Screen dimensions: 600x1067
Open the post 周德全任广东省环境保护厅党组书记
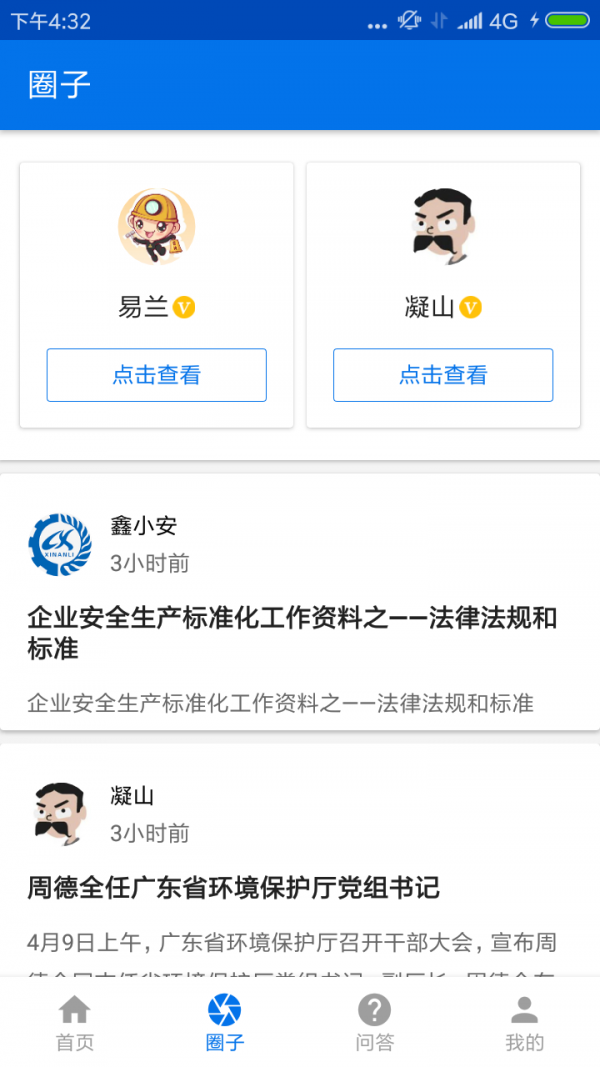coord(233,887)
